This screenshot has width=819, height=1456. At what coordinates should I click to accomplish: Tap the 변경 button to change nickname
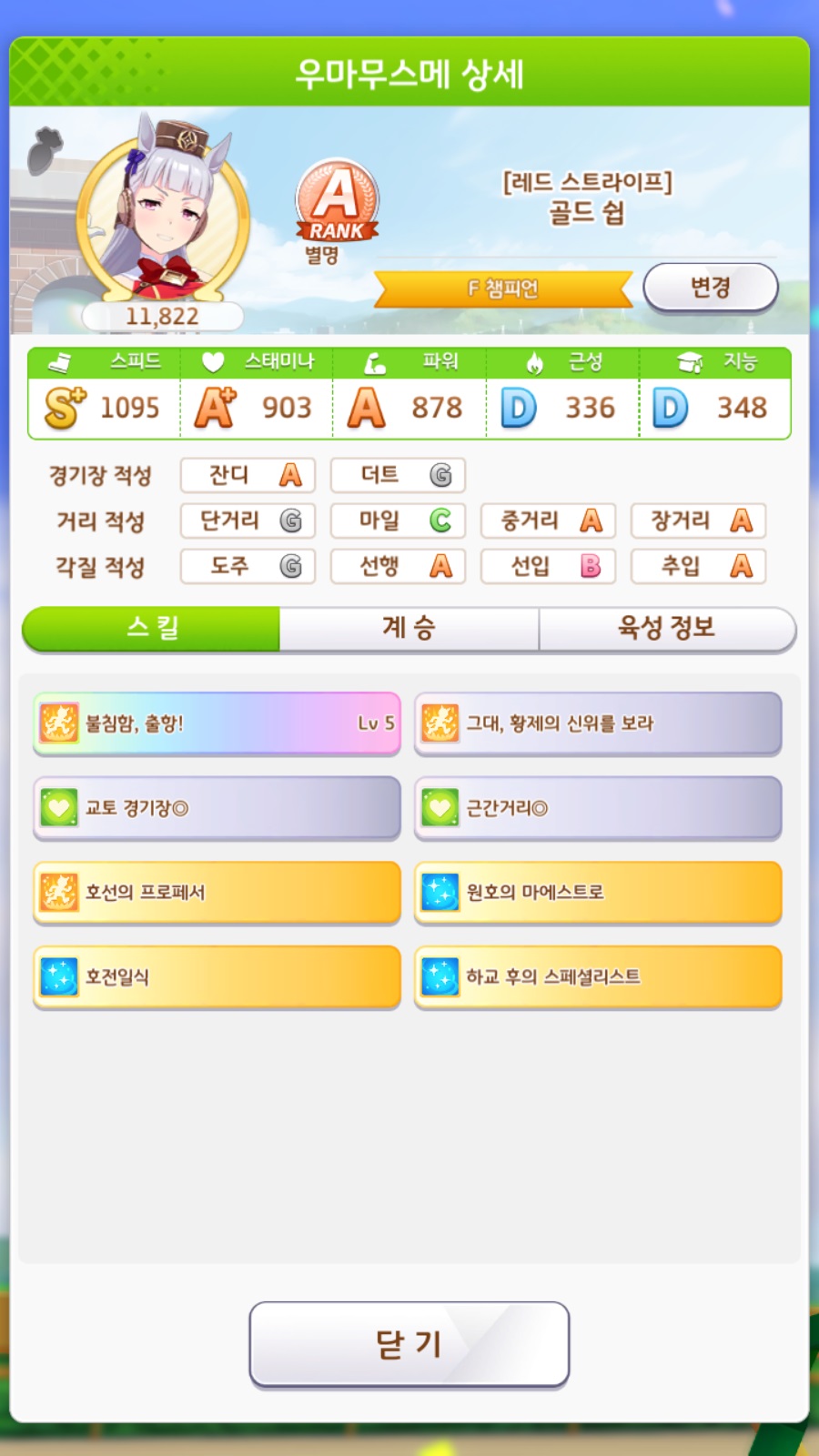(x=710, y=288)
